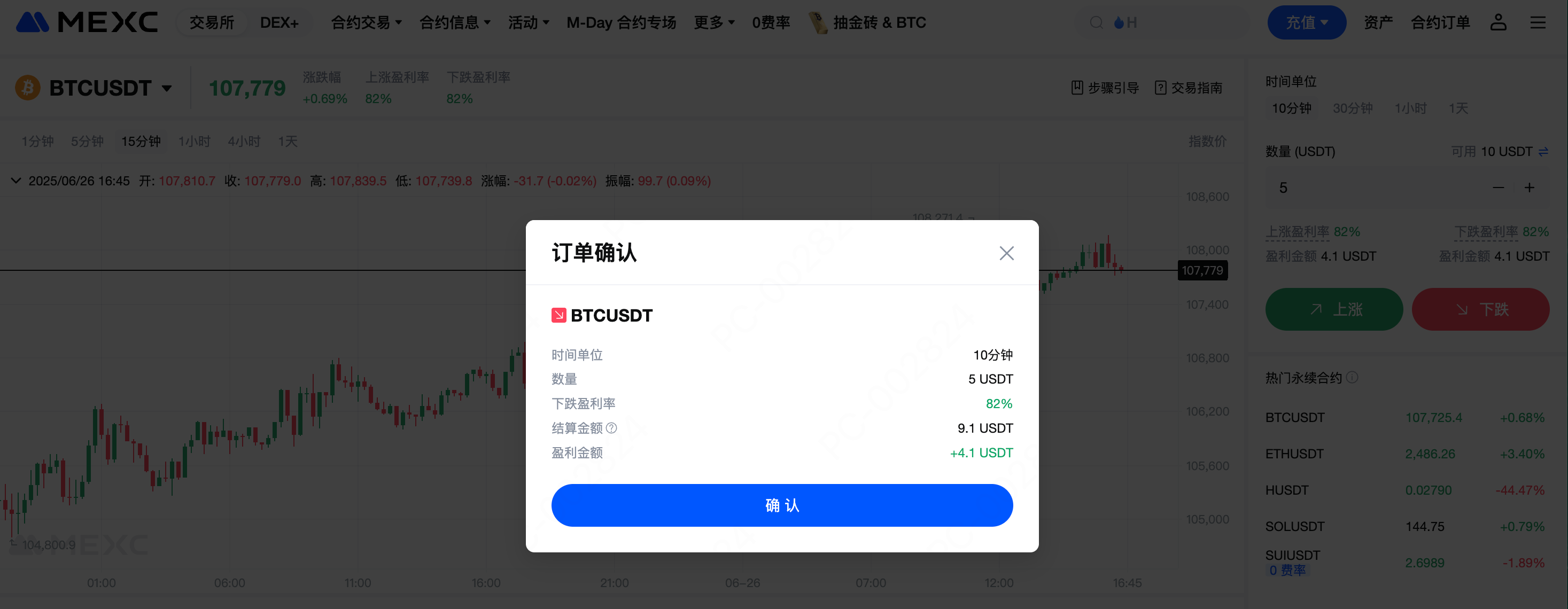1568x609 pixels.
Task: Open ETHUSDT from hot perpetual contracts
Action: (1294, 454)
